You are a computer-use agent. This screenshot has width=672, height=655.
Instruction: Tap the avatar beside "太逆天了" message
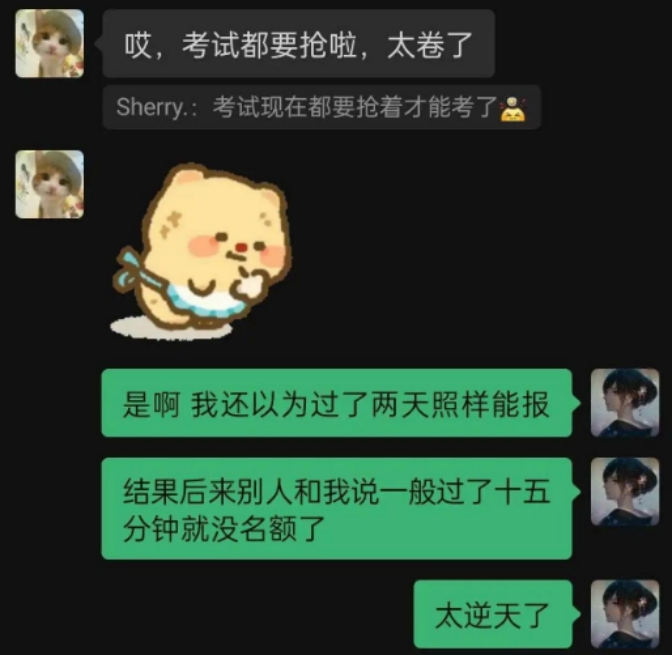[x=625, y=613]
